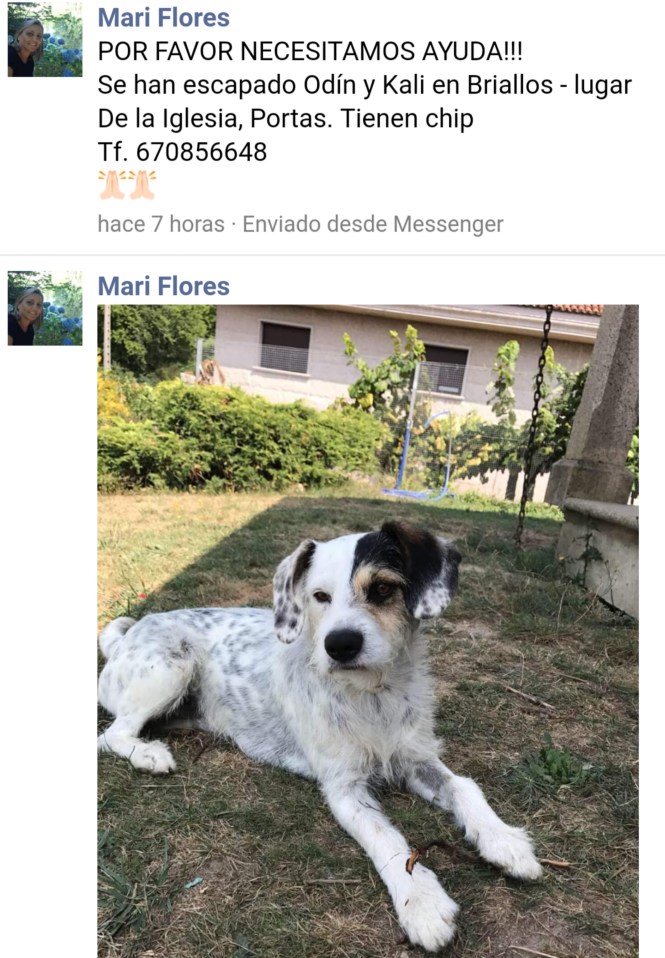
Task: Tap Mari Flores avatar beside the dog photo
Action: pos(44,308)
